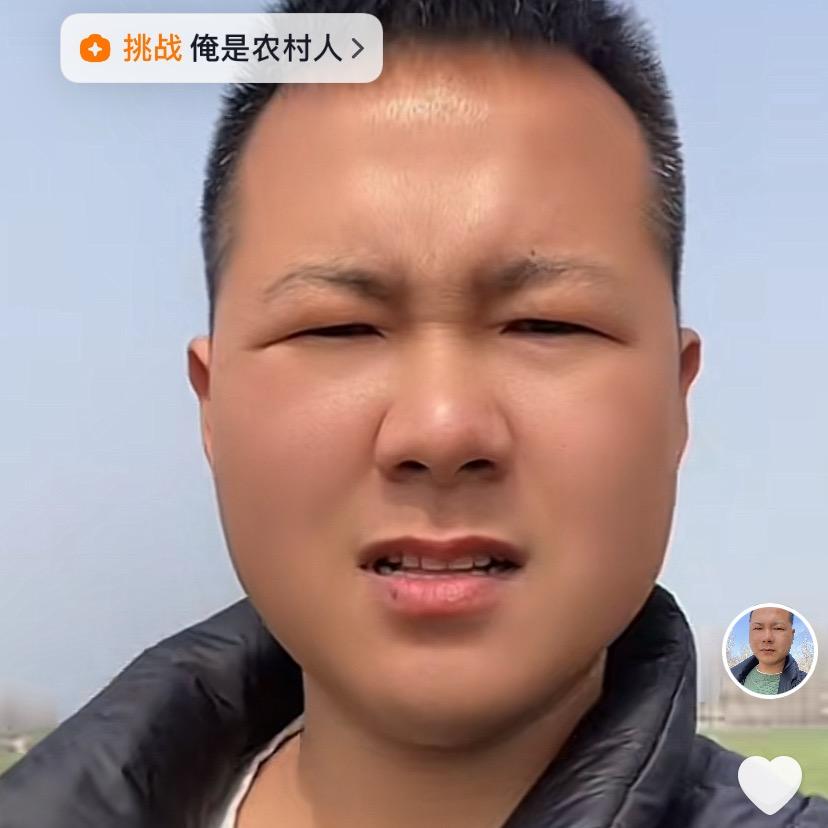Open the 挑战 俺是农村人 challenge chip
The width and height of the screenshot is (828, 828).
(x=221, y=48)
